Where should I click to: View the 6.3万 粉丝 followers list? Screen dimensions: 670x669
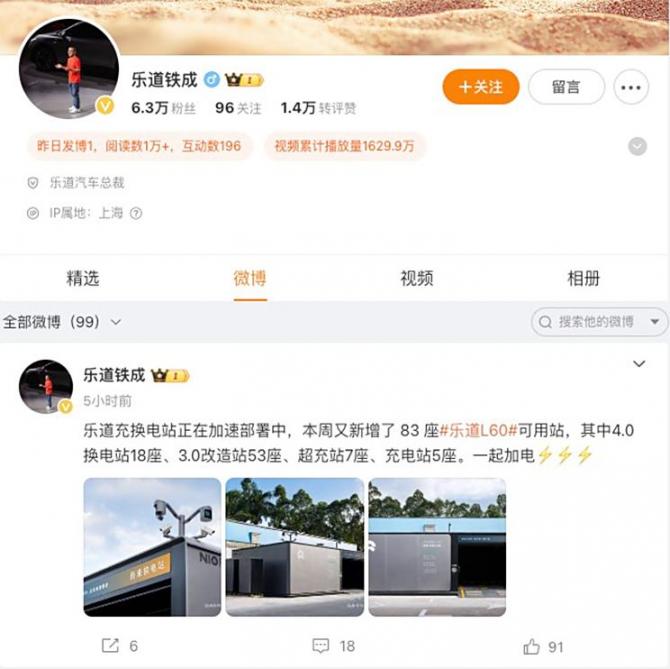point(165,108)
